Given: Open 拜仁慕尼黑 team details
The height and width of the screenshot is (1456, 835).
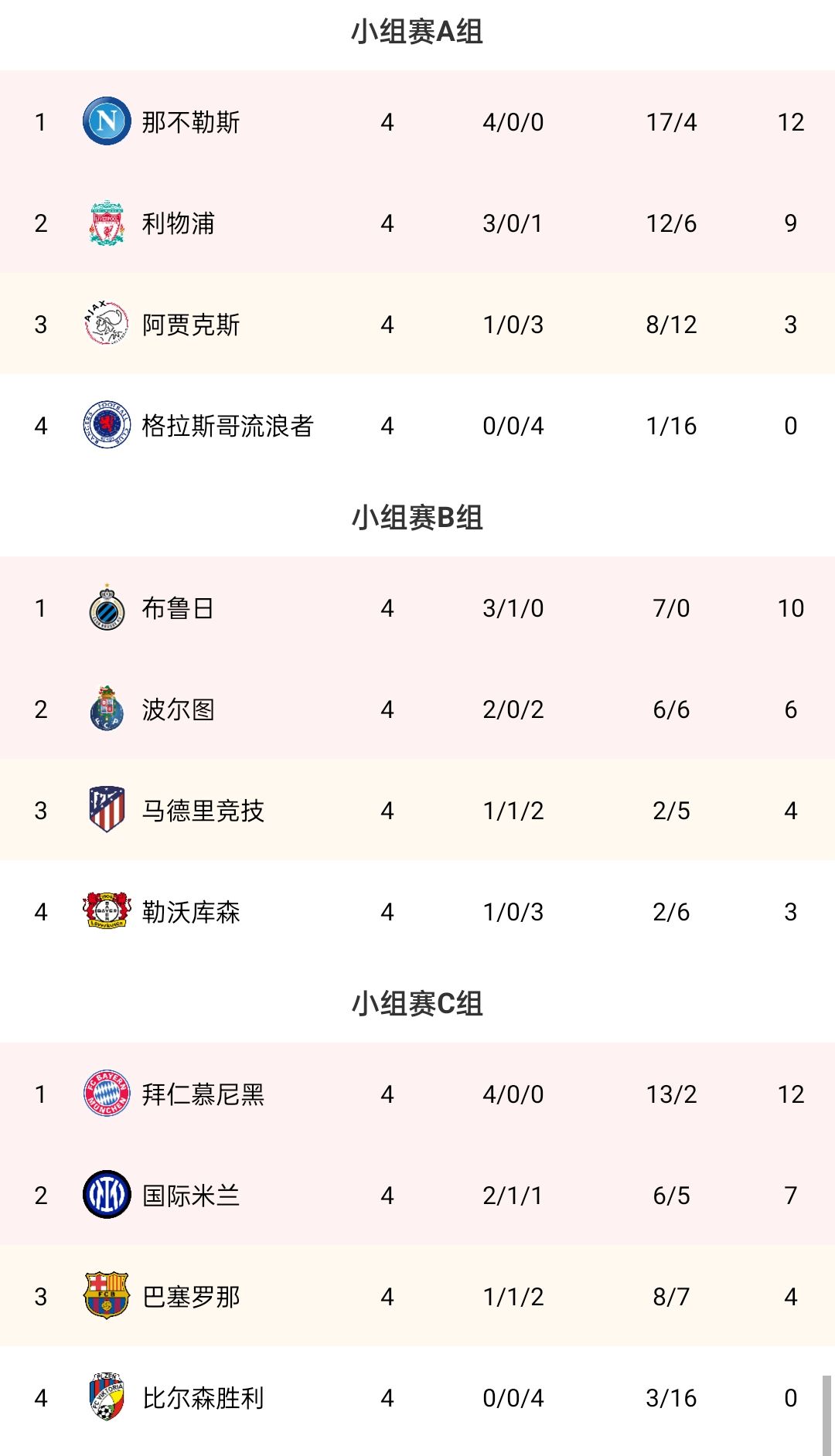Looking at the screenshot, I should point(417,1094).
